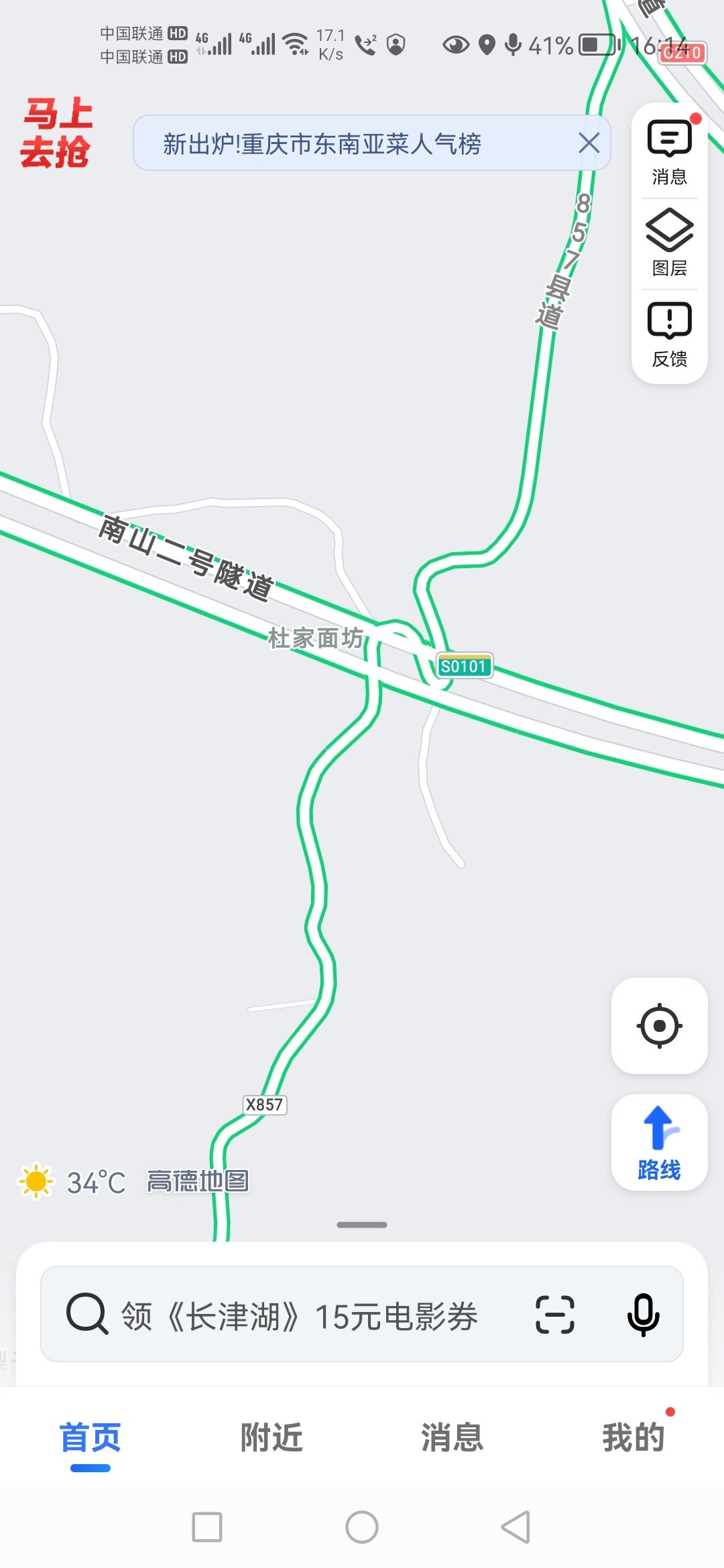Switch to the 首页 tab
Viewport: 724px width, 1568px height.
pyautogui.click(x=90, y=1438)
